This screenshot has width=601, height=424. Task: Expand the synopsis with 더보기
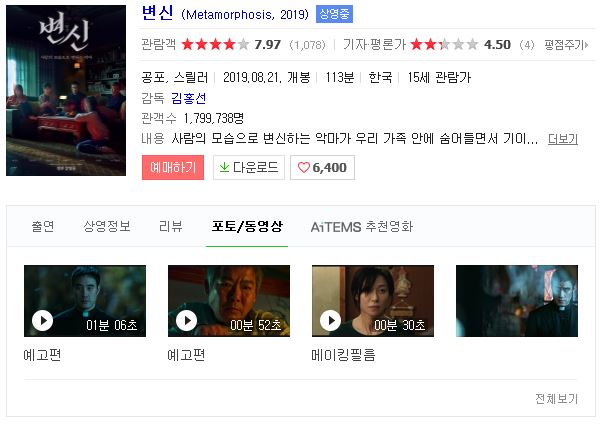pyautogui.click(x=562, y=139)
